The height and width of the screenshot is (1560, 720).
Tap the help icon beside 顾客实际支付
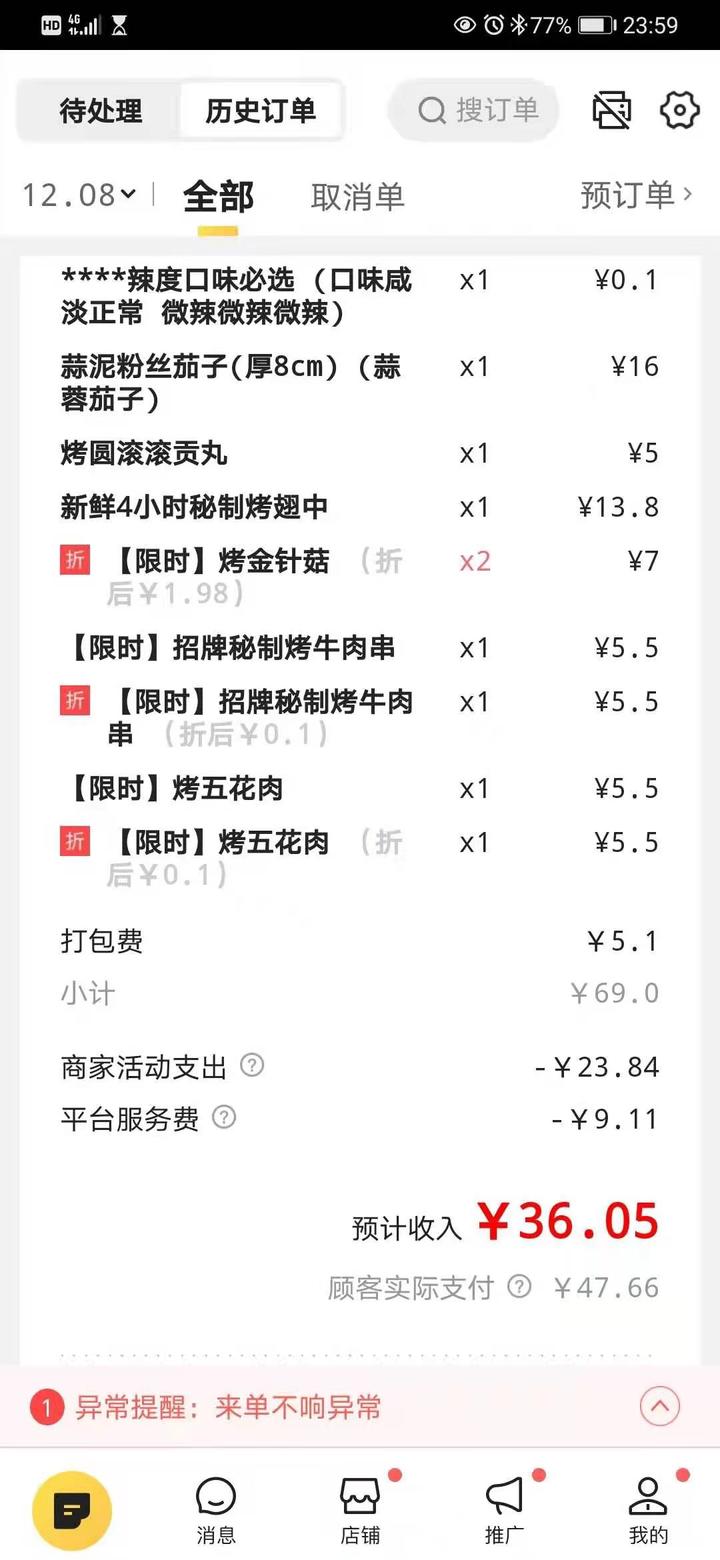[519, 1286]
